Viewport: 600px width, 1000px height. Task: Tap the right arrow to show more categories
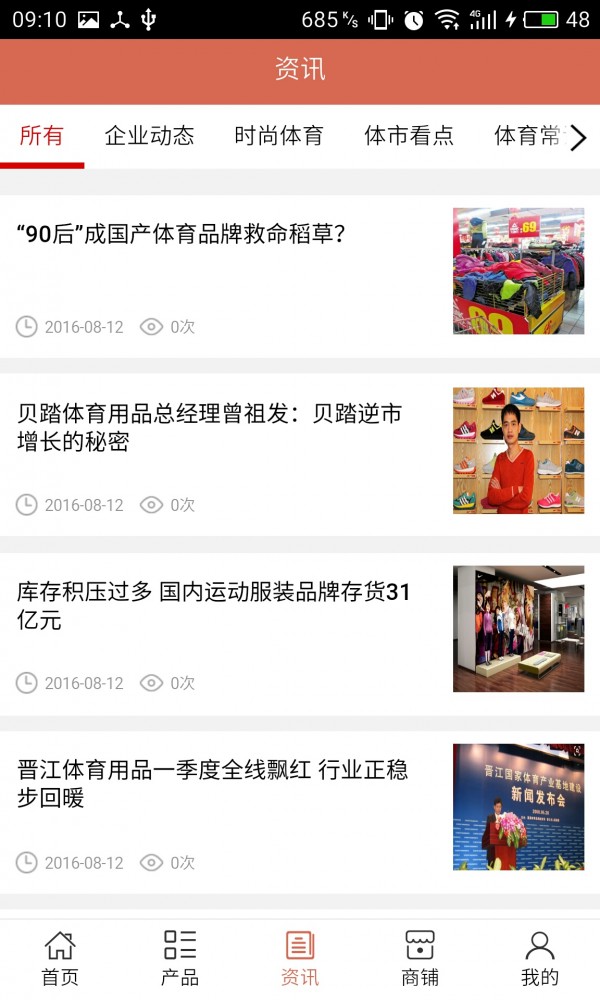click(x=578, y=138)
